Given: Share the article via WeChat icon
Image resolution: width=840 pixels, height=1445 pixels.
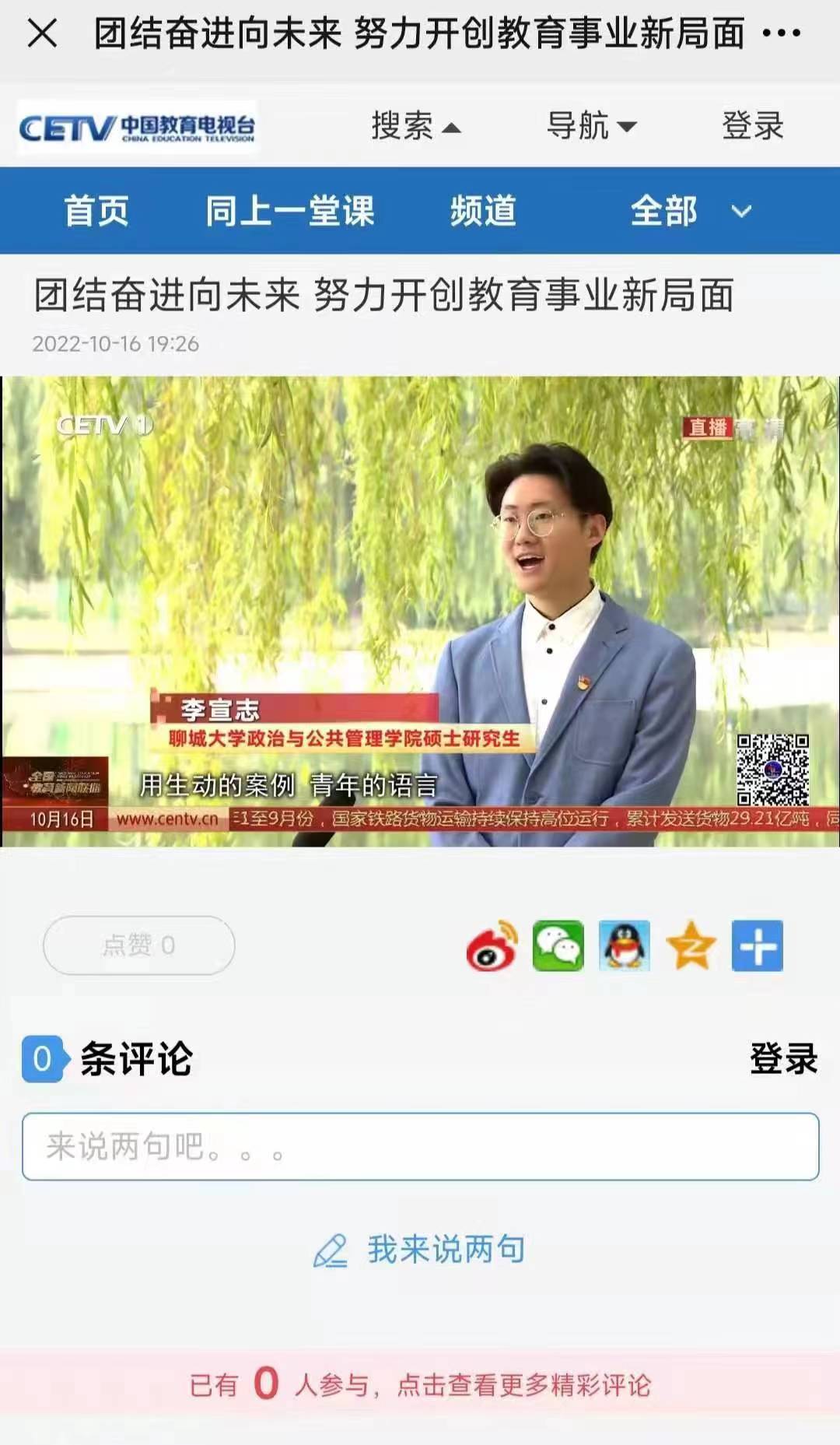Looking at the screenshot, I should click(558, 944).
